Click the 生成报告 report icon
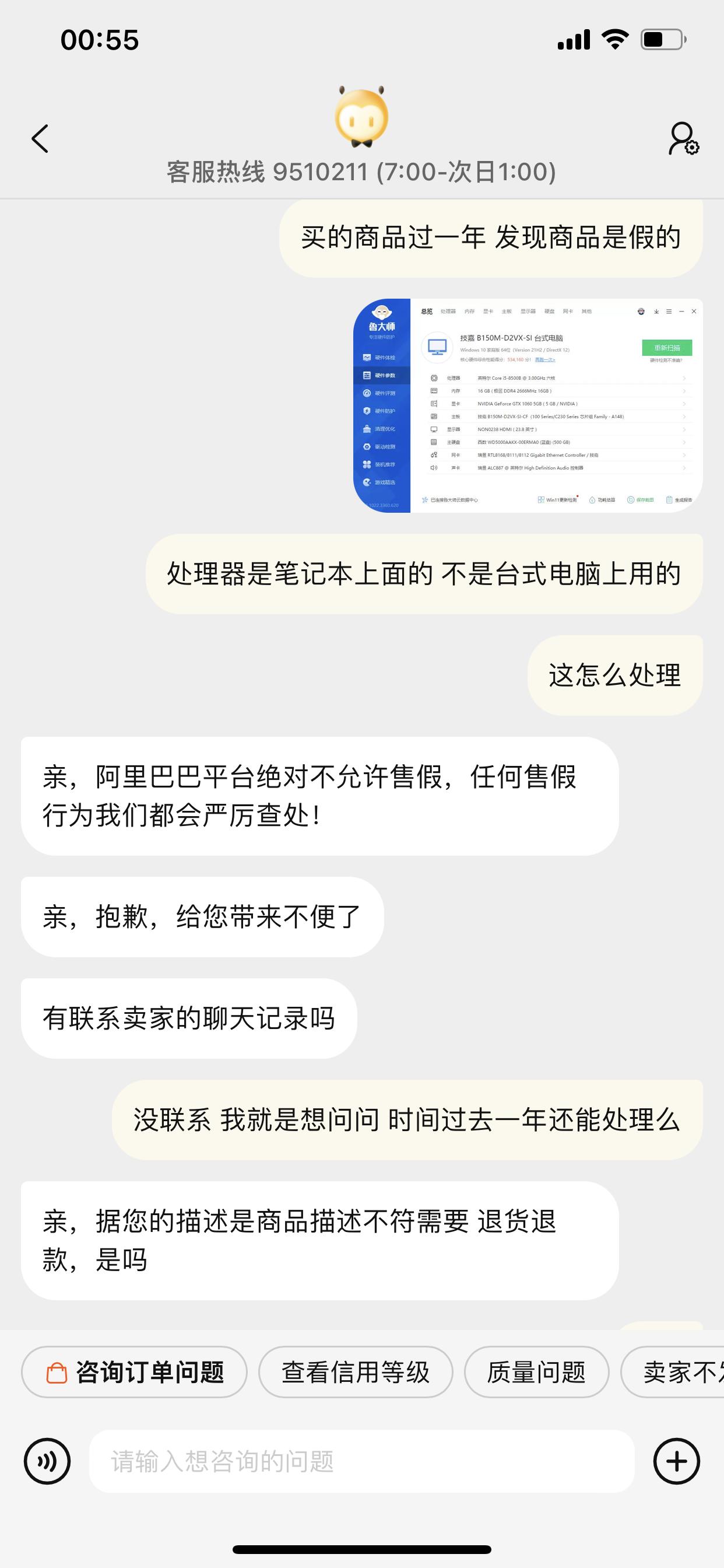Image resolution: width=724 pixels, height=1568 pixels. coord(679,500)
